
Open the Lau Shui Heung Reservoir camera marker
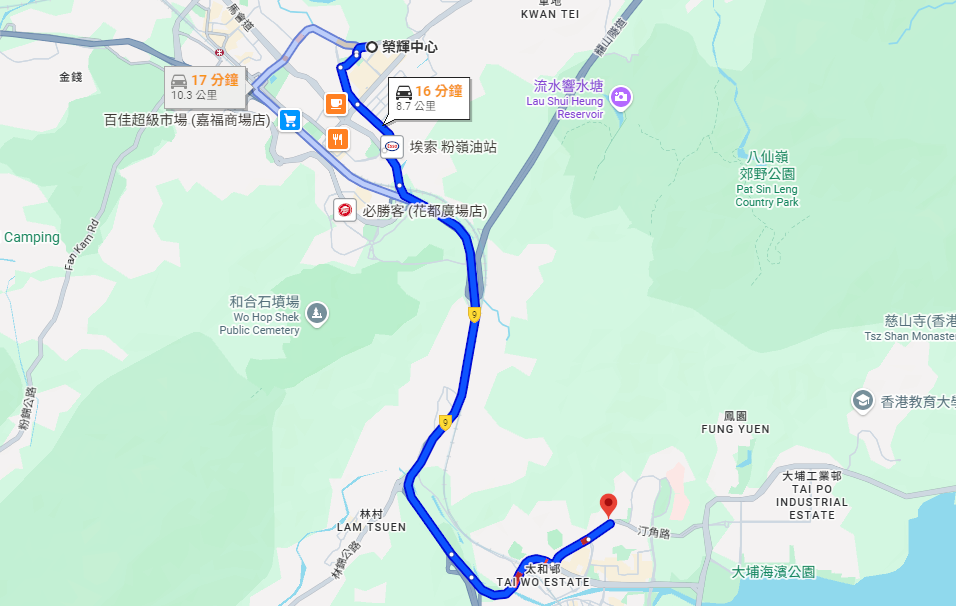click(621, 96)
